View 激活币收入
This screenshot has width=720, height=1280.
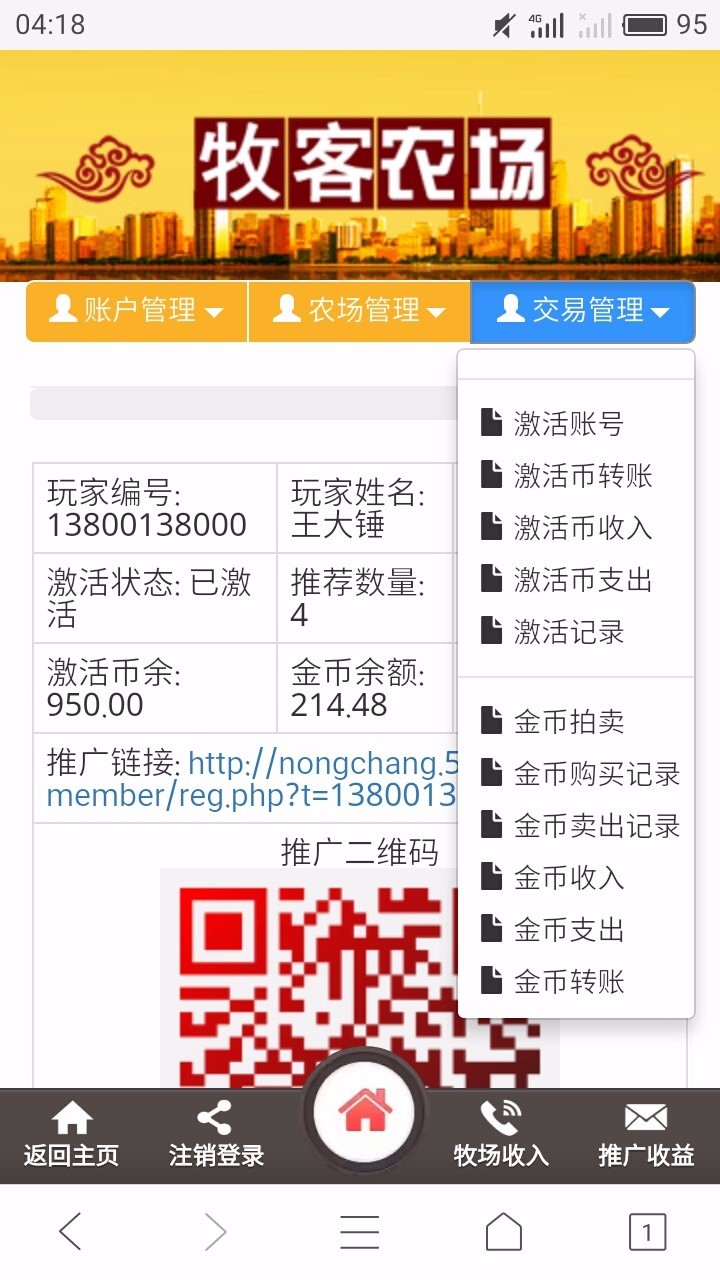pos(582,527)
